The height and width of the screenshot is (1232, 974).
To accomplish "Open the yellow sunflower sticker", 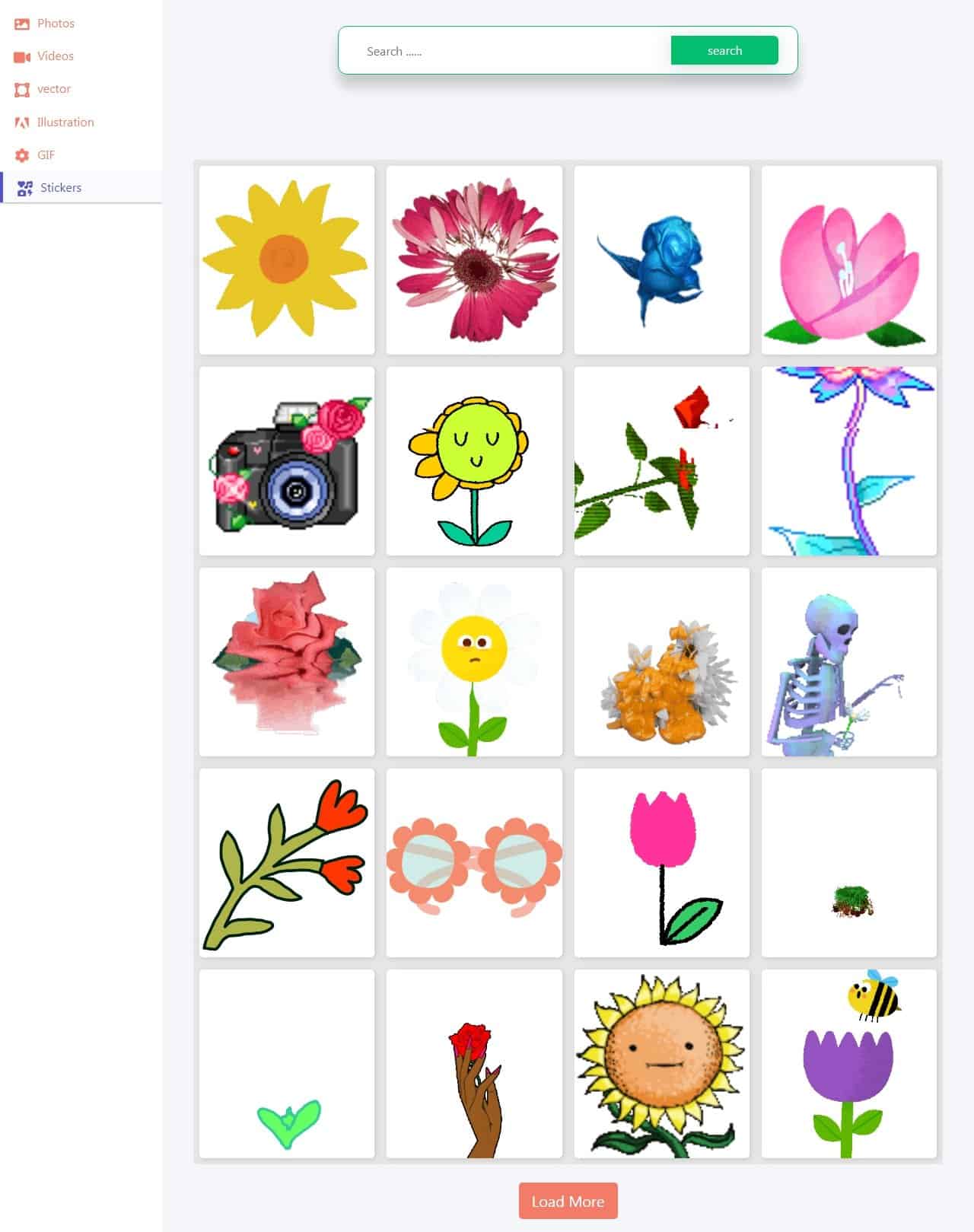I will [x=287, y=260].
